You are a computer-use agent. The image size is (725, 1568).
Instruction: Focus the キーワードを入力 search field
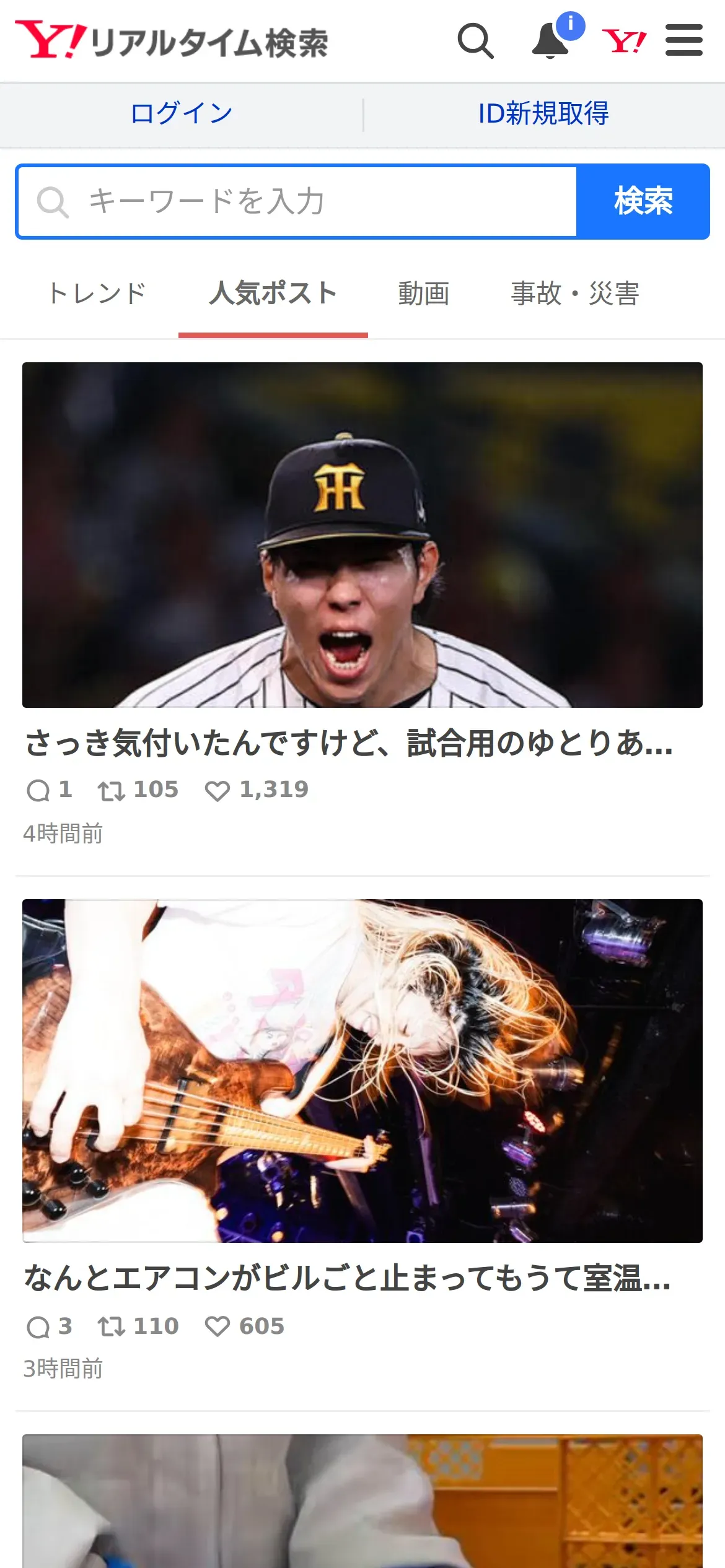tap(297, 202)
